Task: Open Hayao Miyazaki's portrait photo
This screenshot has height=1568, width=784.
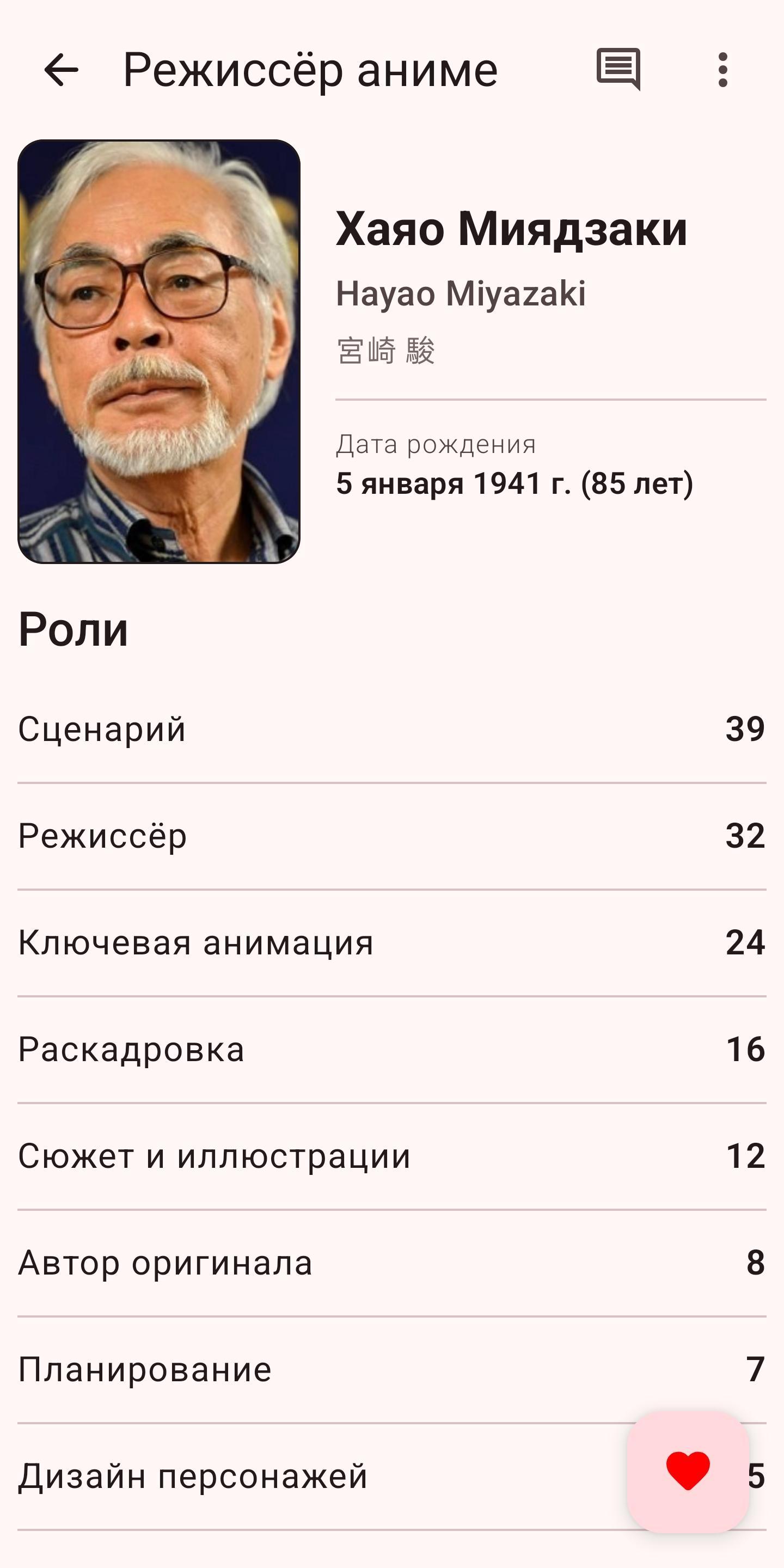Action: pos(159,351)
